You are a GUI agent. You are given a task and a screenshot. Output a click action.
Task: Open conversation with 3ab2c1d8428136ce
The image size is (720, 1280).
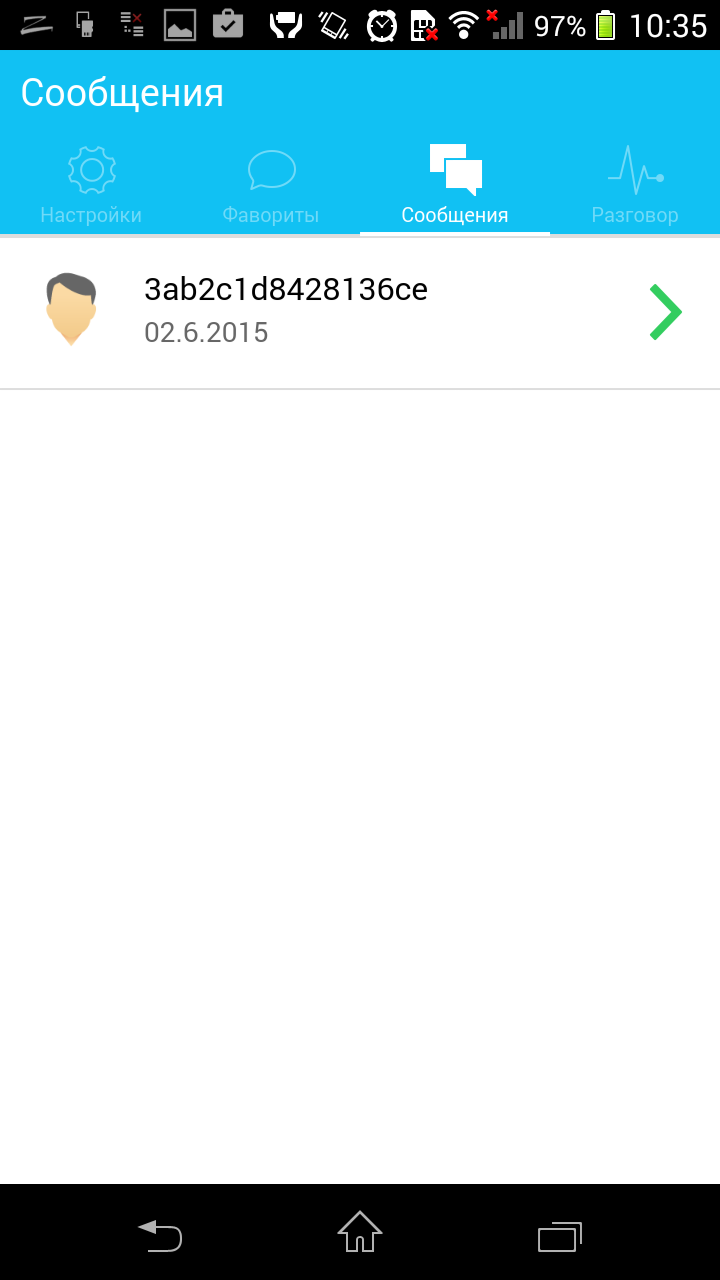click(360, 312)
